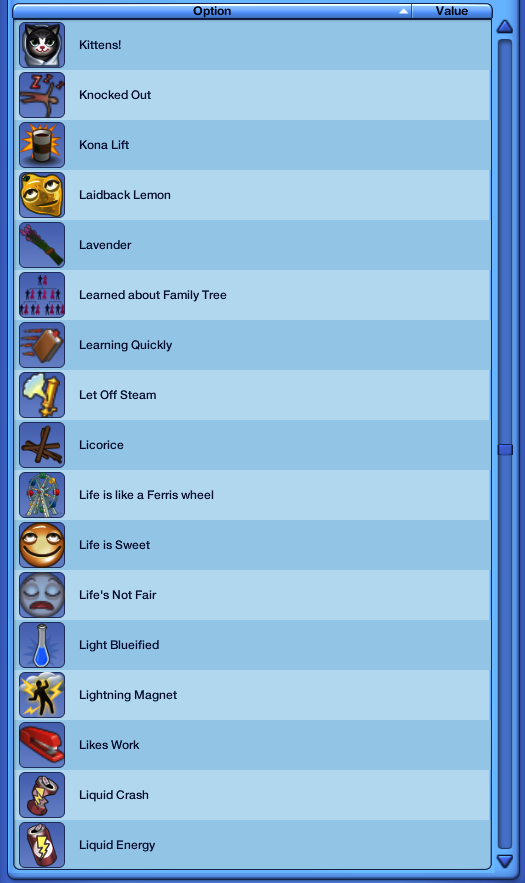Select the Learning Quickly option
This screenshot has width=525, height=883.
[252, 345]
